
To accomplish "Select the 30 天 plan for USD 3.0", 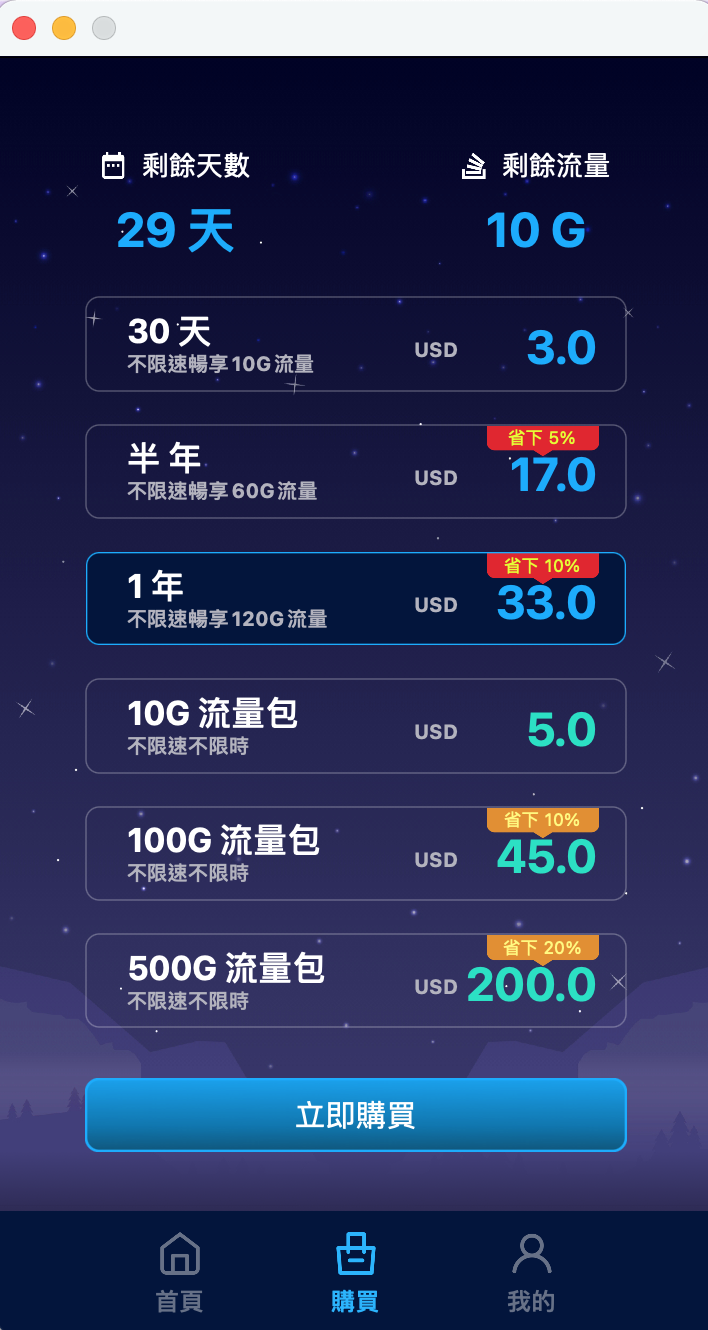I will click(x=355, y=344).
